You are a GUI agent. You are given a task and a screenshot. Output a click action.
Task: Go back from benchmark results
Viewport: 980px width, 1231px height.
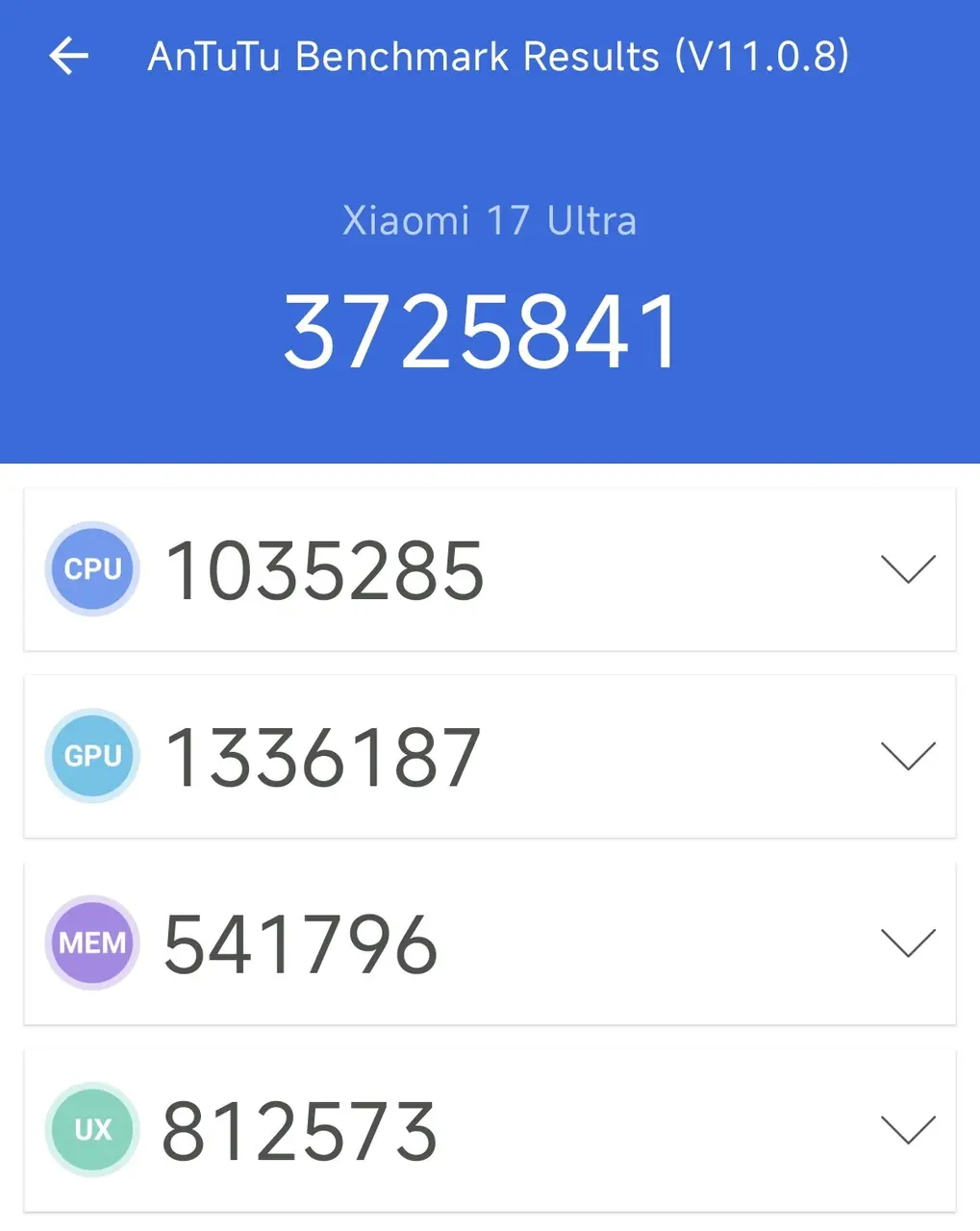coord(68,56)
